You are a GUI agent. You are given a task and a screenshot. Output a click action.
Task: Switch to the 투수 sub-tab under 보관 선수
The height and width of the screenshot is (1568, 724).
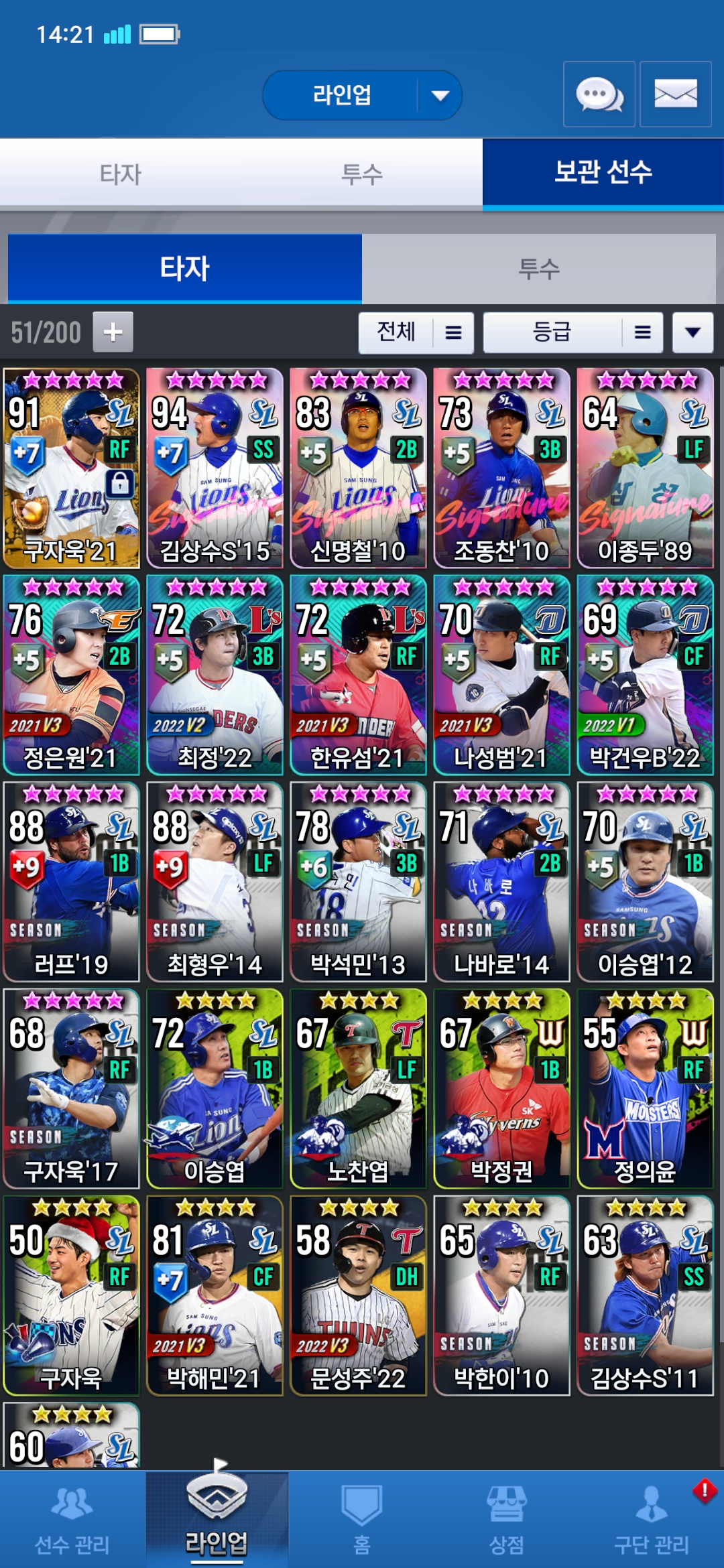click(x=539, y=269)
